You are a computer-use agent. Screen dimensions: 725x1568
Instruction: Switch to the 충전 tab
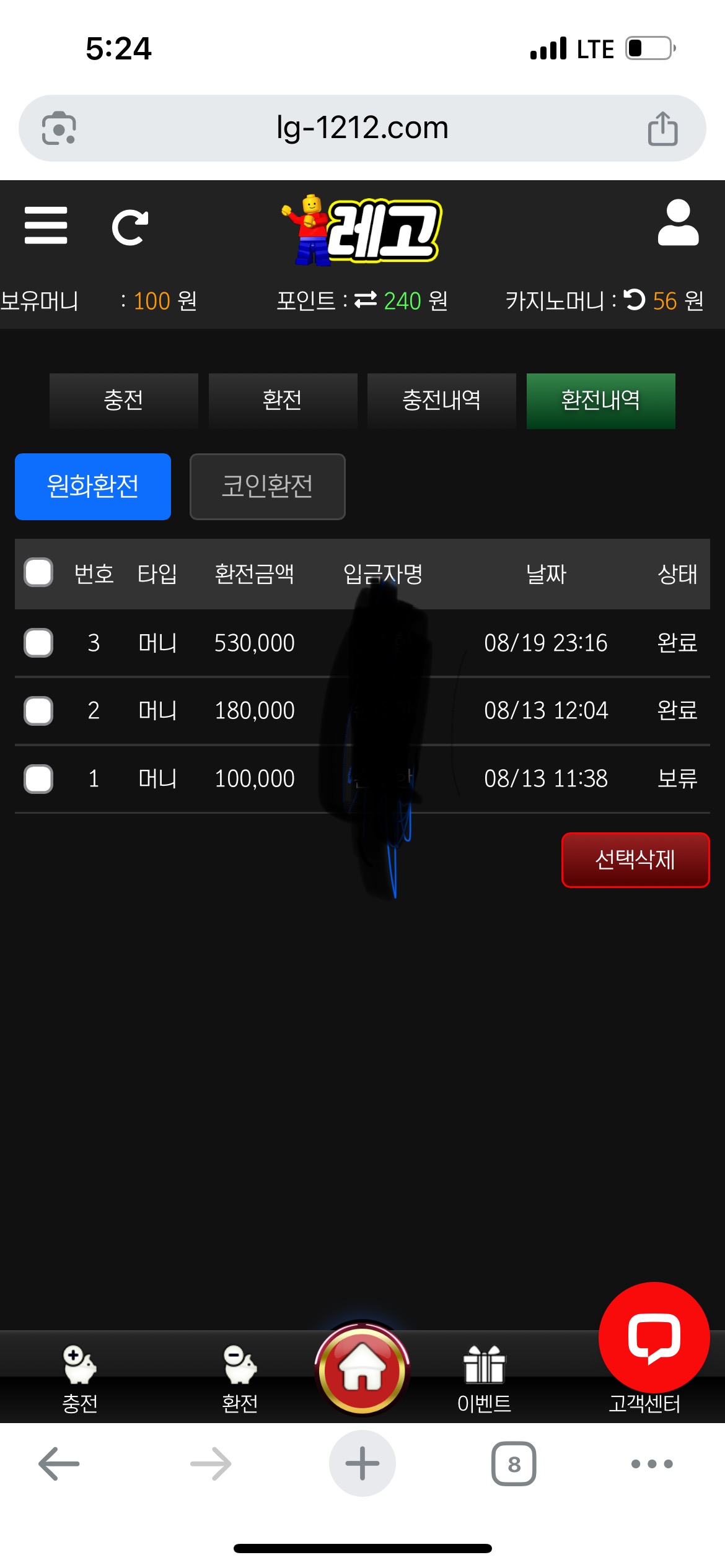point(123,400)
